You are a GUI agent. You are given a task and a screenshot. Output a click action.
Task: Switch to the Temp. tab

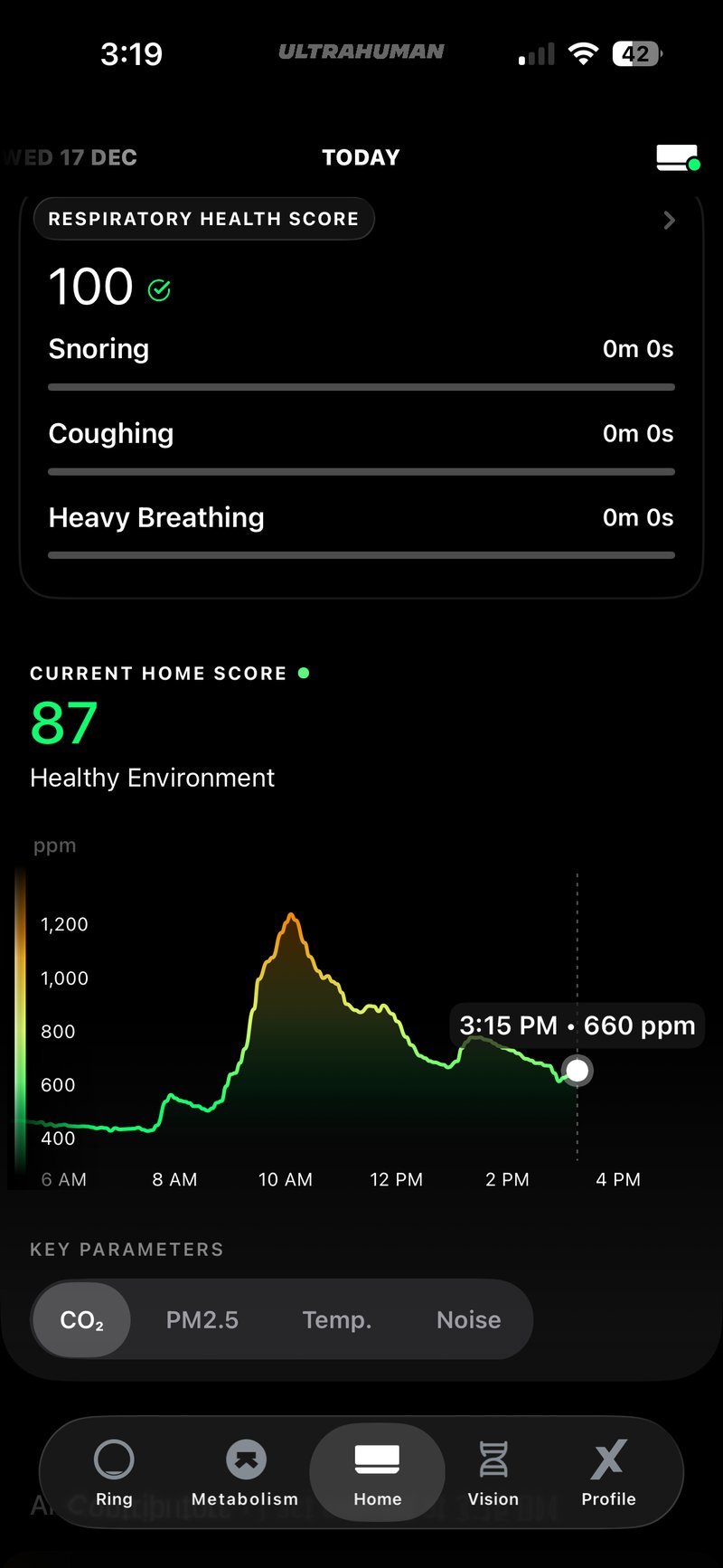[x=337, y=1319]
